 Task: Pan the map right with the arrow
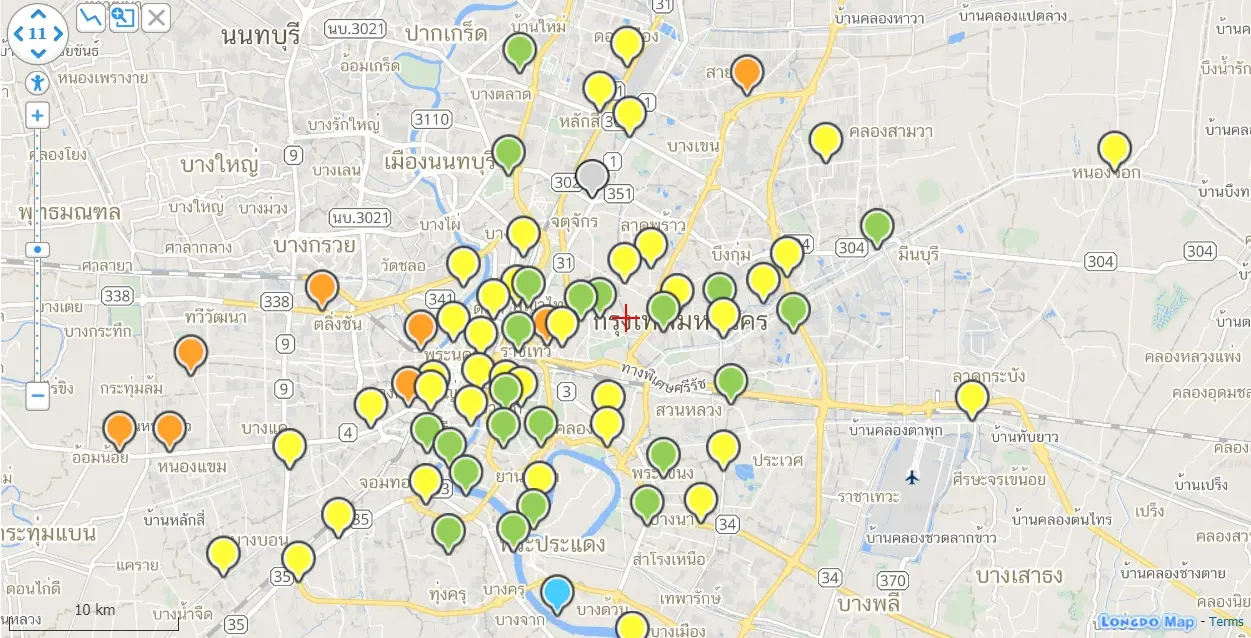(59, 34)
